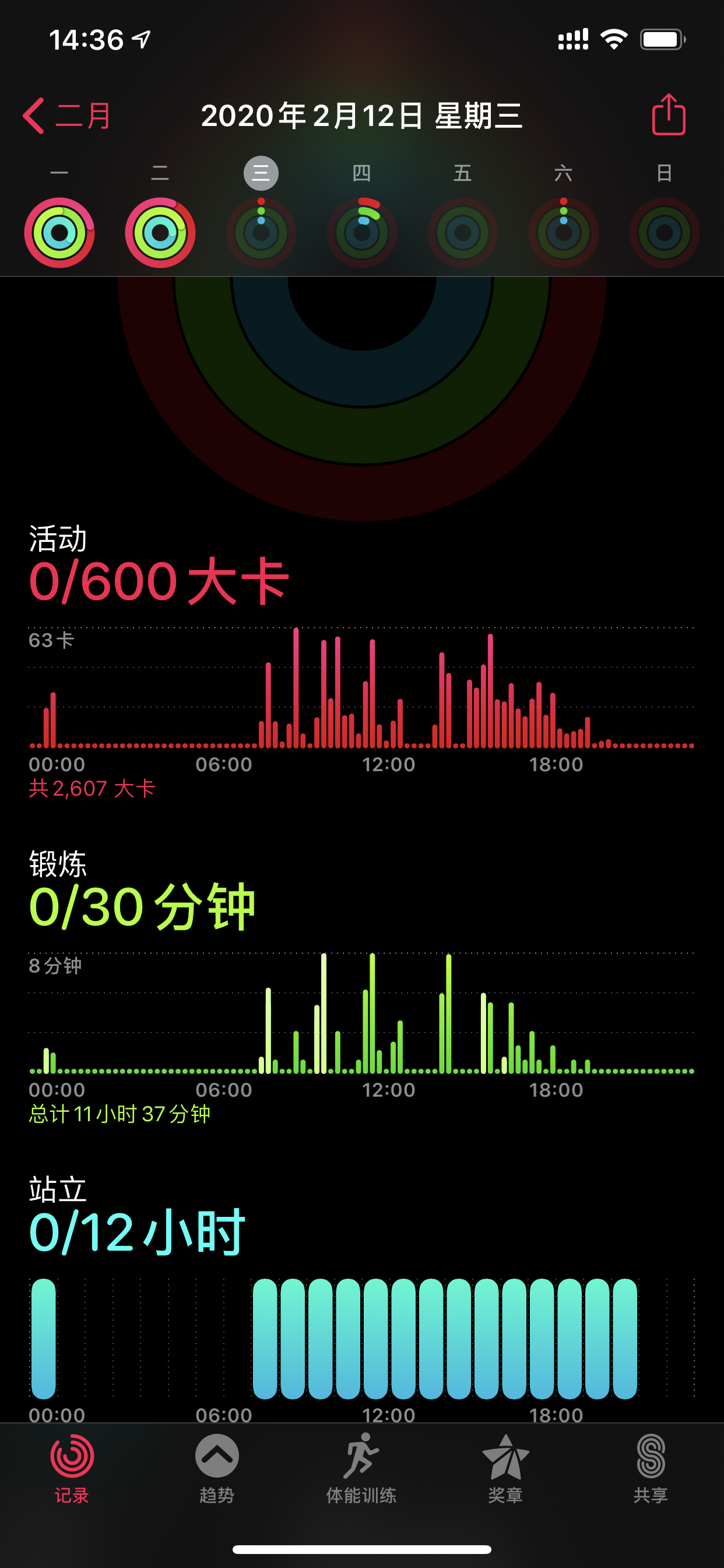Select Tuesday (二) activity rings
This screenshot has width=724, height=1568.
pyautogui.click(x=160, y=233)
